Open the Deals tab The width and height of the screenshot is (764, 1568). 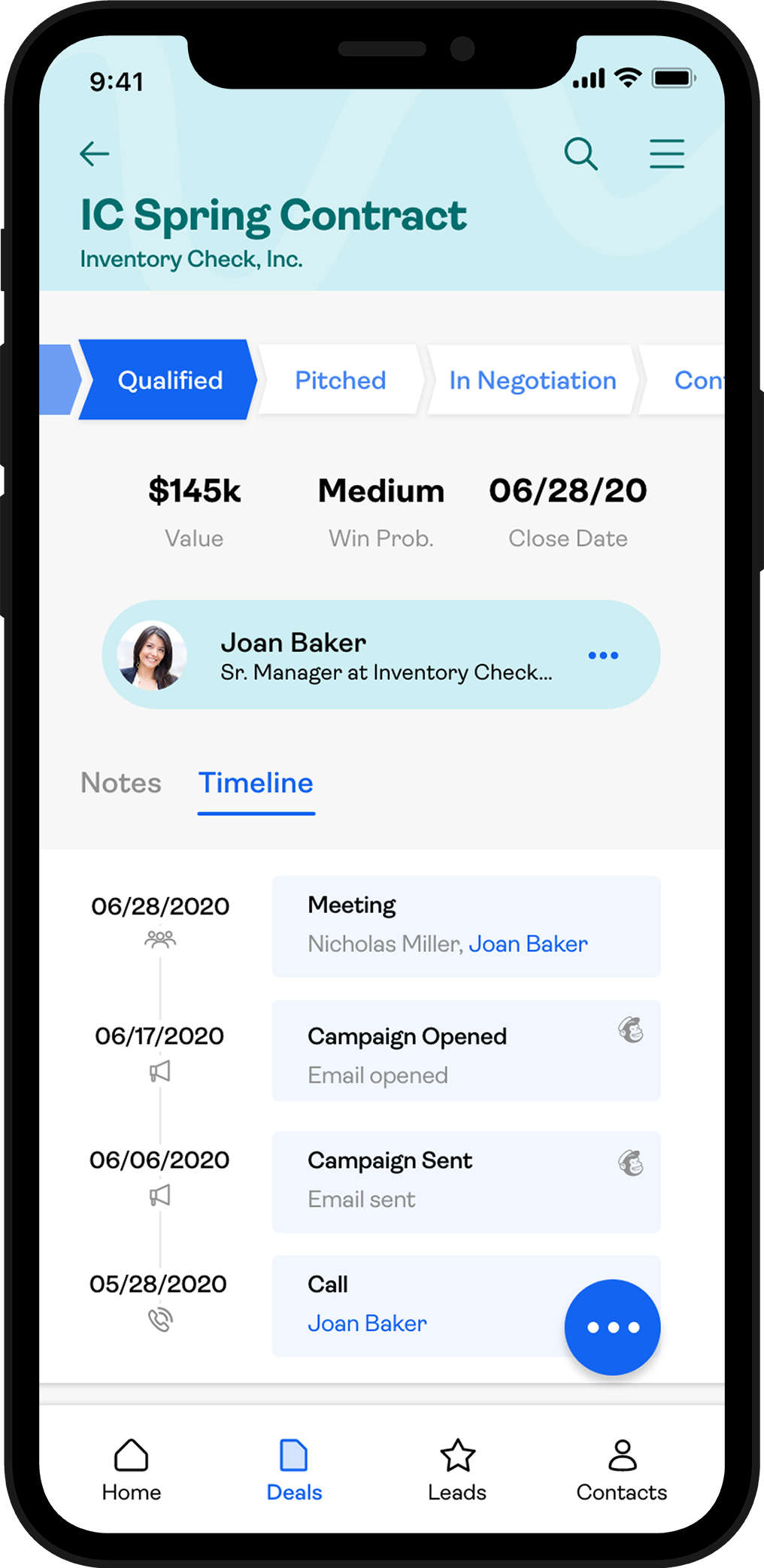[294, 1470]
